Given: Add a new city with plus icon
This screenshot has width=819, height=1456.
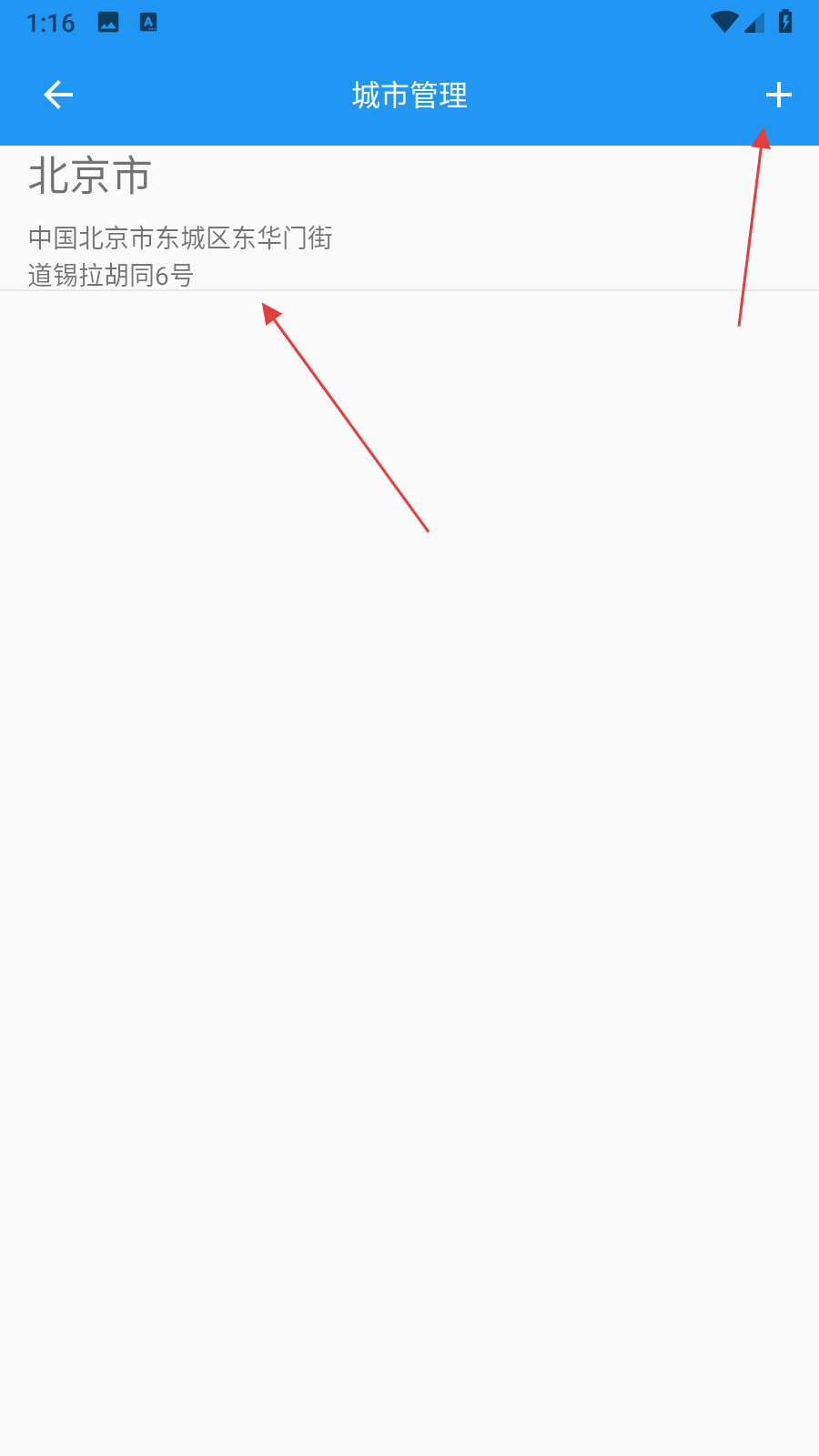Looking at the screenshot, I should 778,95.
